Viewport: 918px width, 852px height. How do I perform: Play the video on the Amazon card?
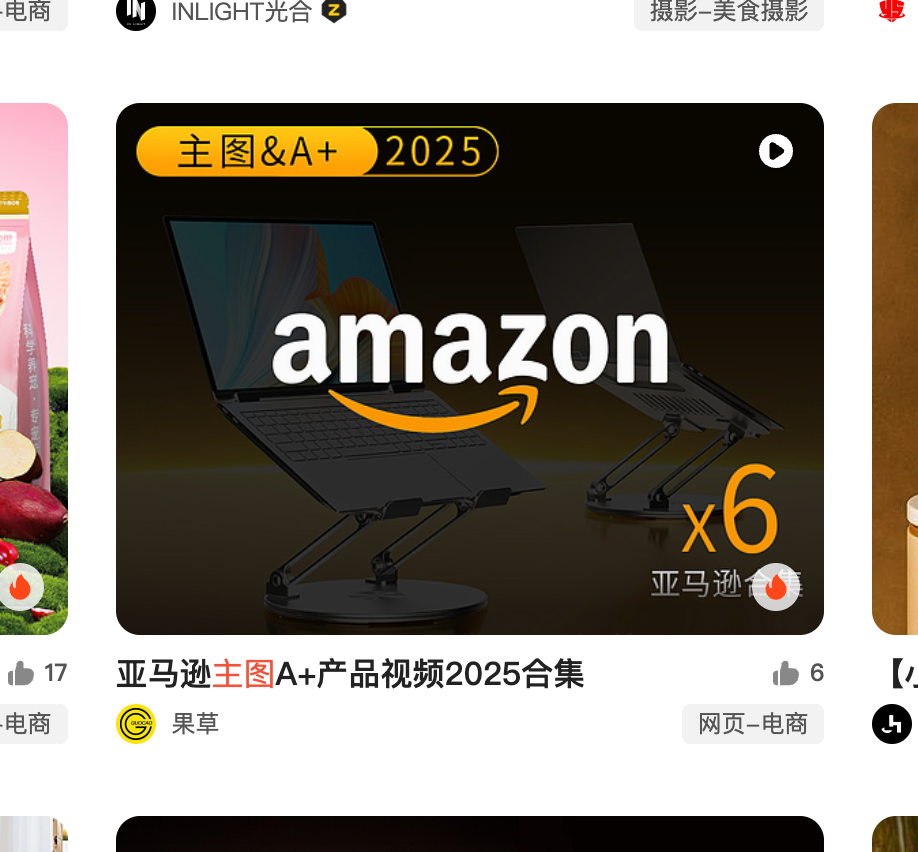point(775,151)
